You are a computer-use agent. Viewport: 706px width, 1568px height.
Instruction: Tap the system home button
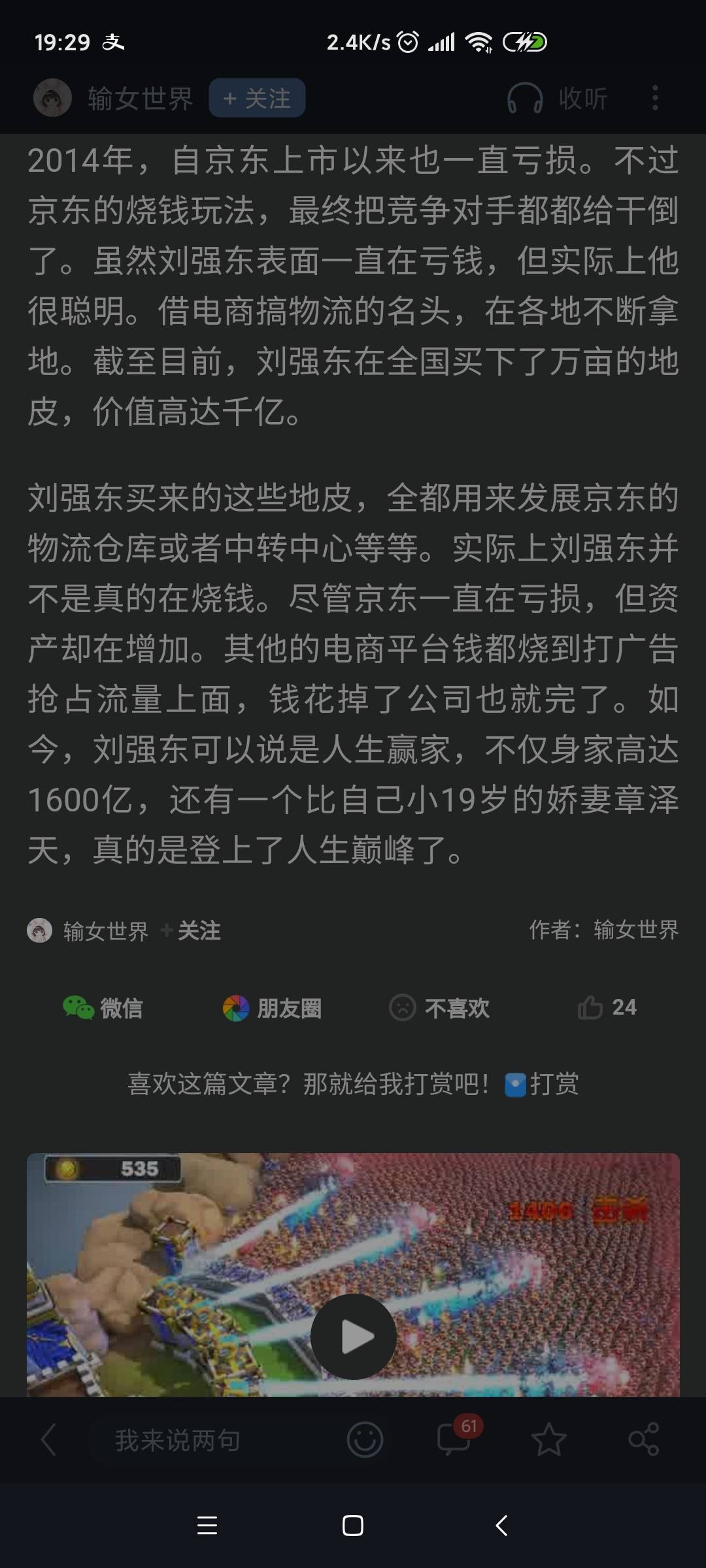[x=353, y=1526]
